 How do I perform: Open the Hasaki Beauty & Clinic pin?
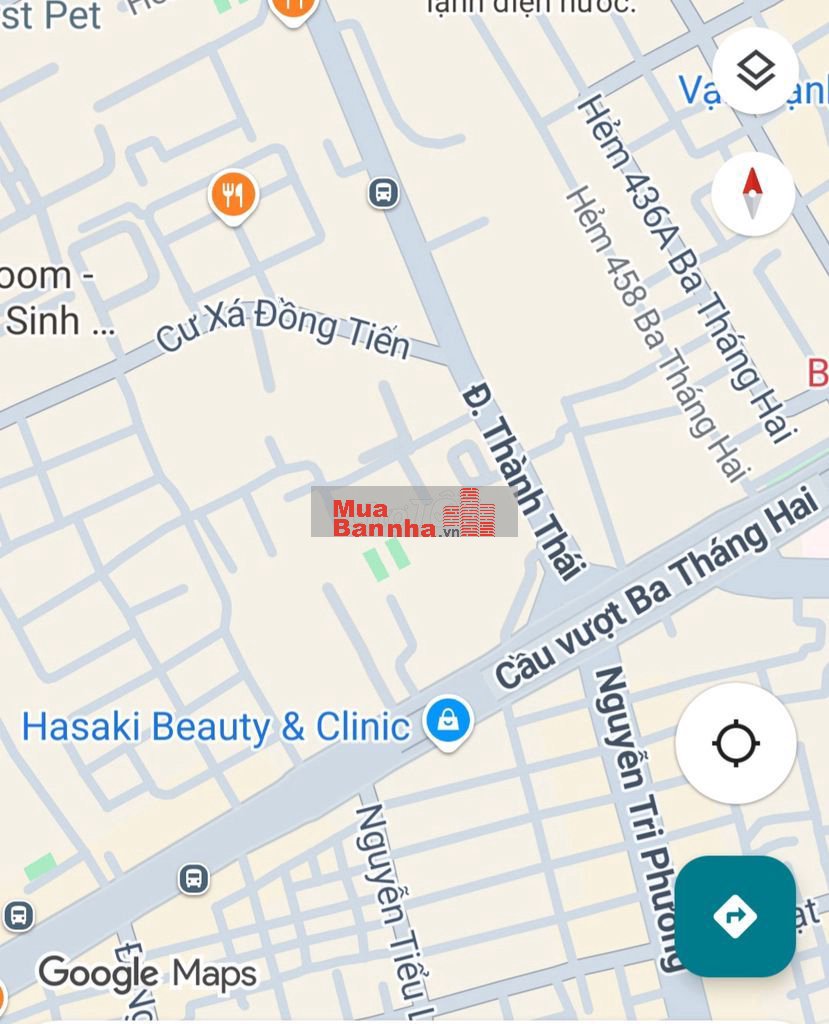click(449, 721)
